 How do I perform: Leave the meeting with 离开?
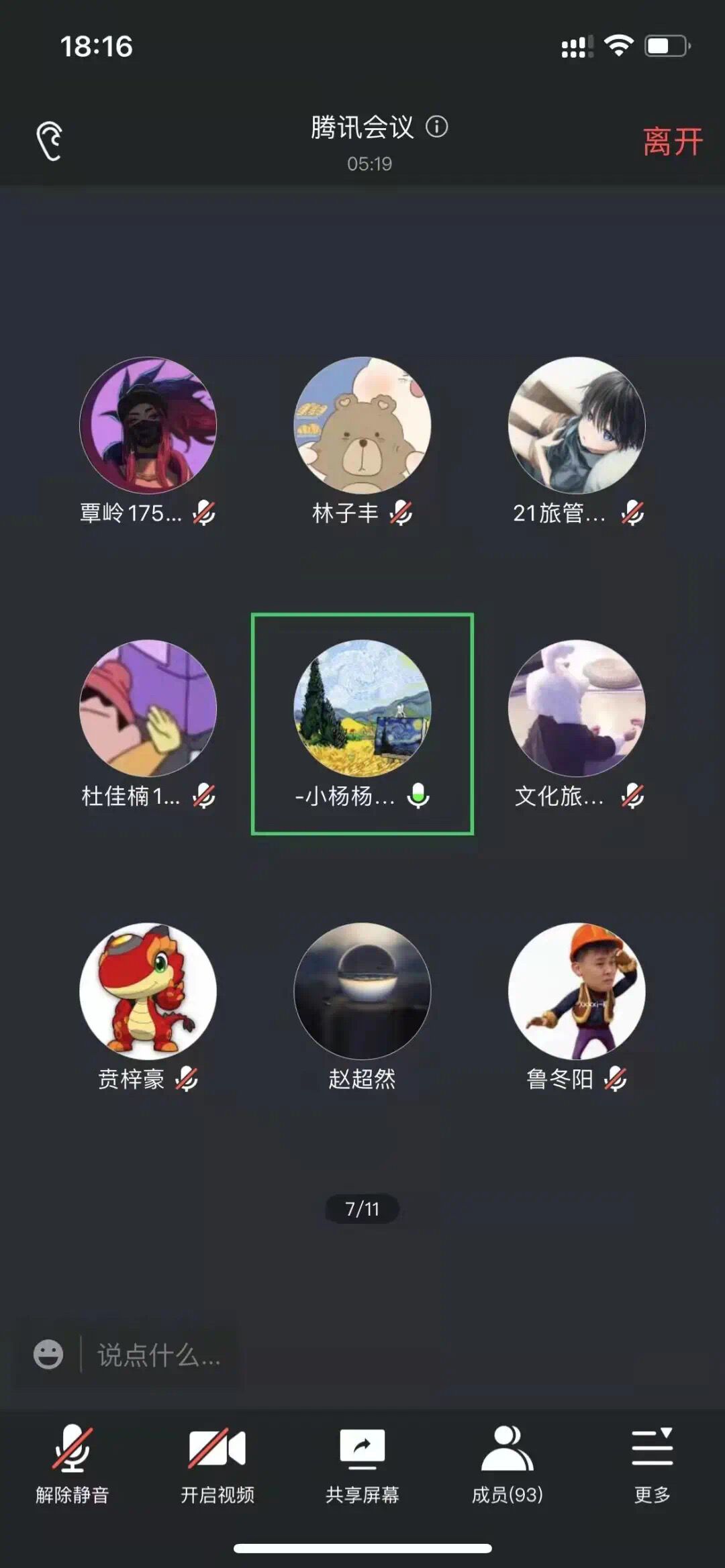tap(672, 142)
